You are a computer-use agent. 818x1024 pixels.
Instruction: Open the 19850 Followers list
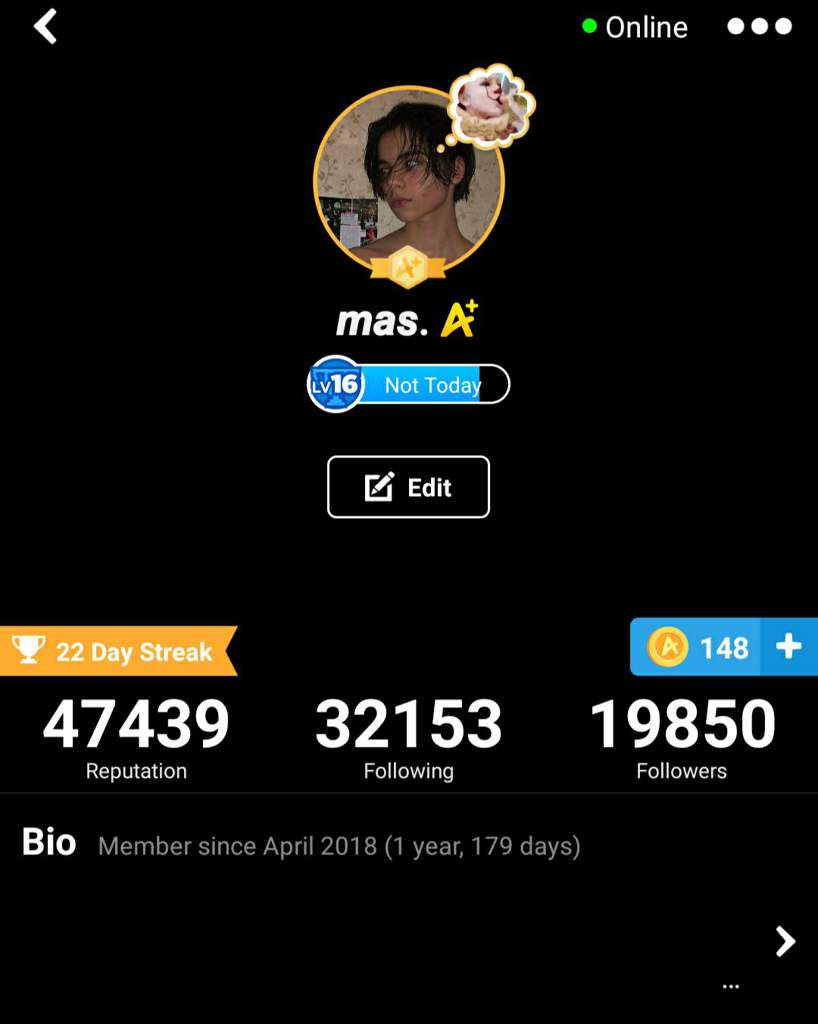pos(681,737)
